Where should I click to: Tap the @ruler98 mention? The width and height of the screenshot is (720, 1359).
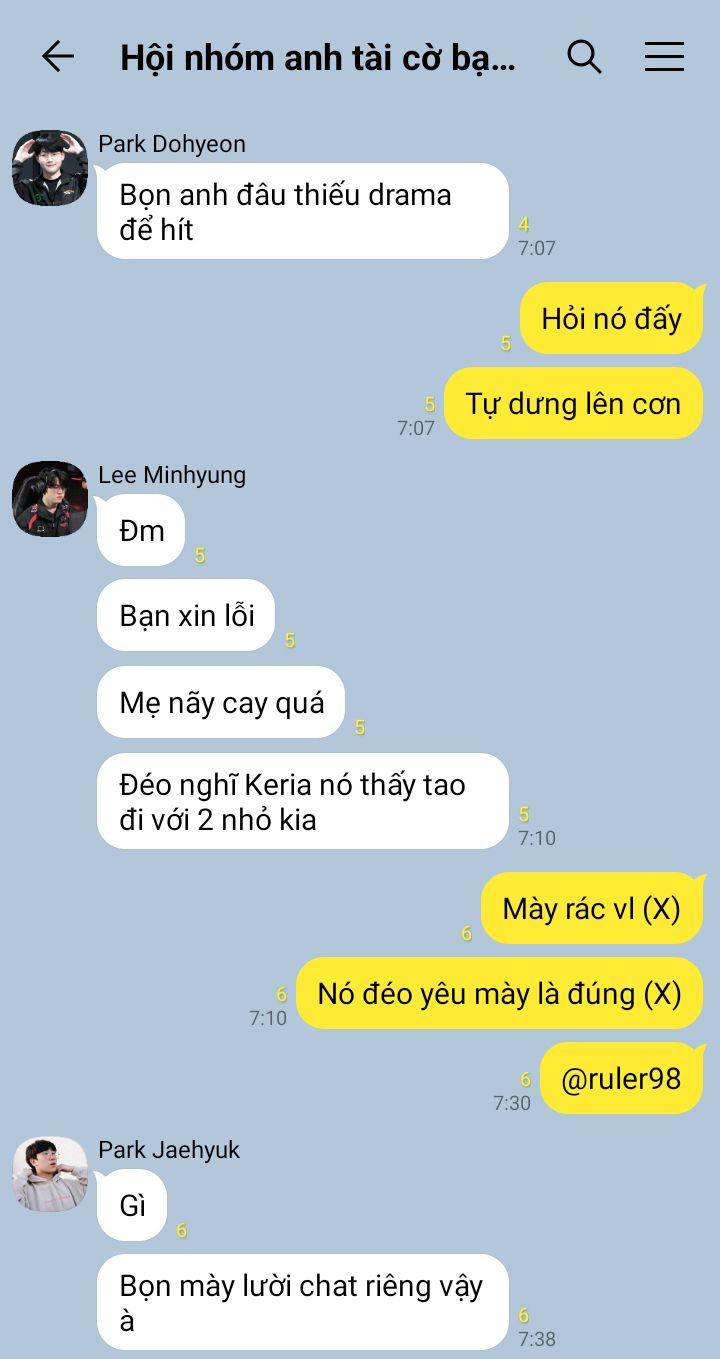coord(621,1079)
